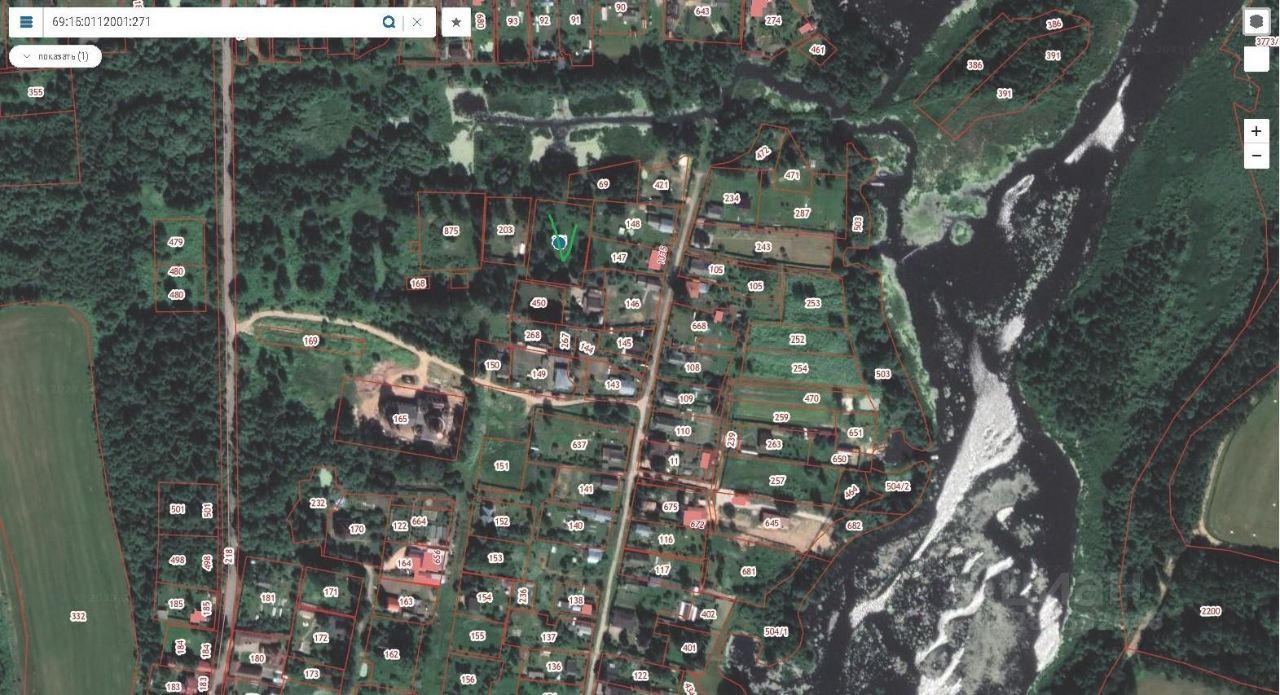Expand the "показать (1)" results chip
Image resolution: width=1280 pixels, height=695 pixels.
56,56
